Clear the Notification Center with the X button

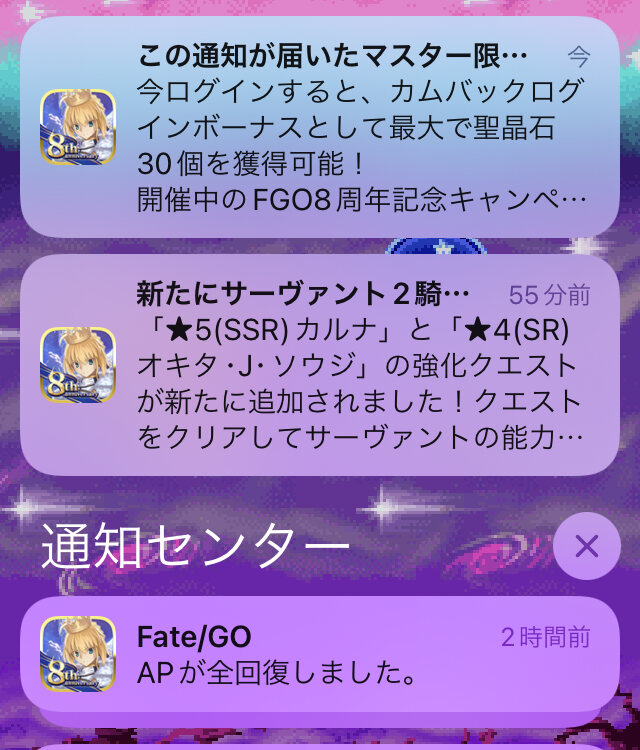click(x=586, y=546)
